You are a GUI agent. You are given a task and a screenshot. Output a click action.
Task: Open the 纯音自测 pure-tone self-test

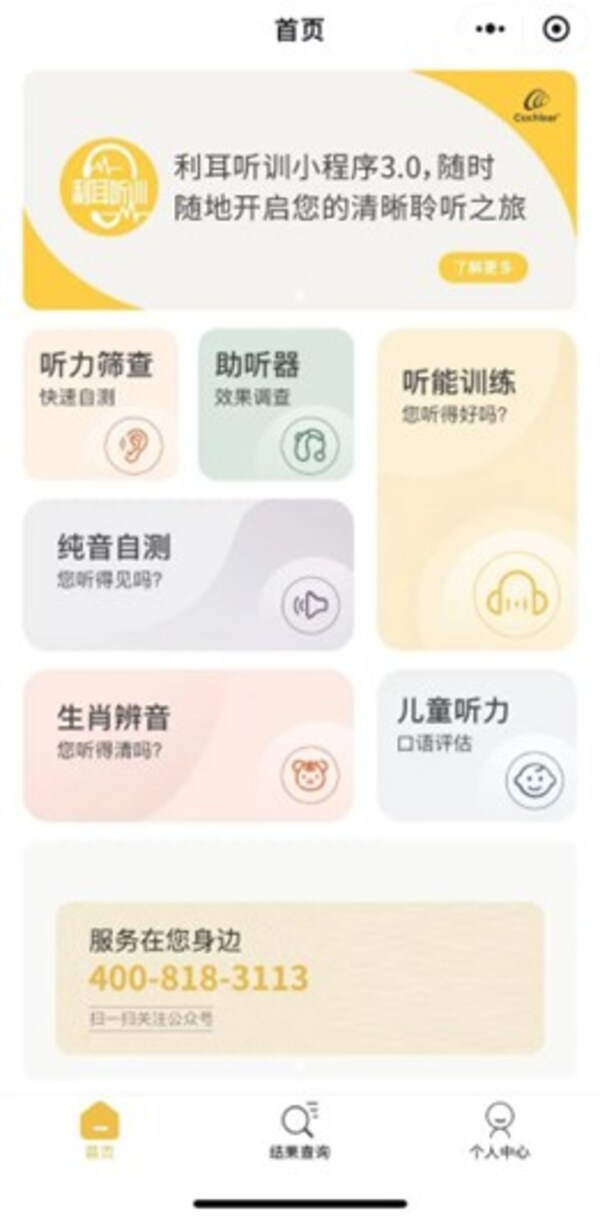188,574
